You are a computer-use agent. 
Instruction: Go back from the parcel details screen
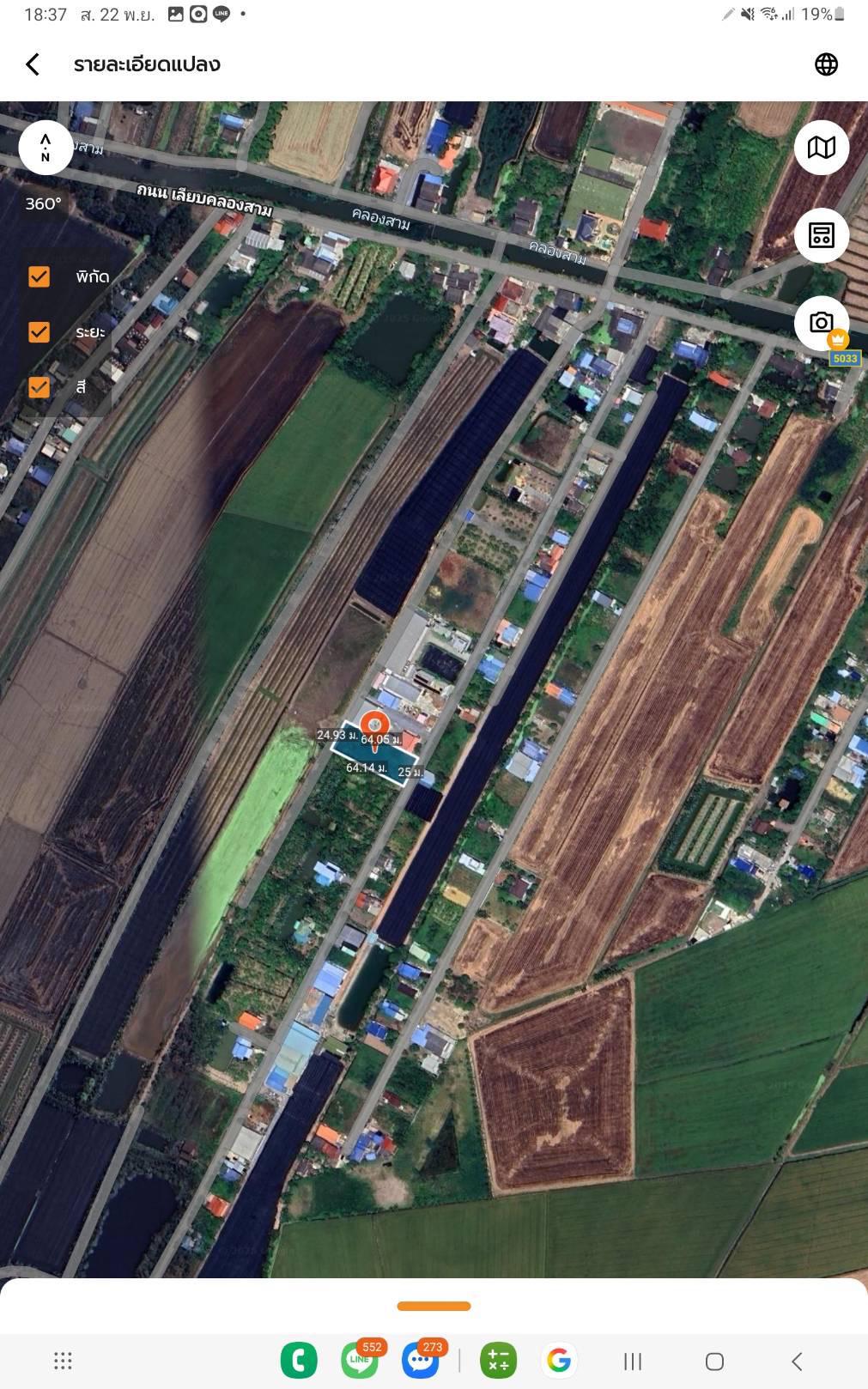coord(33,64)
